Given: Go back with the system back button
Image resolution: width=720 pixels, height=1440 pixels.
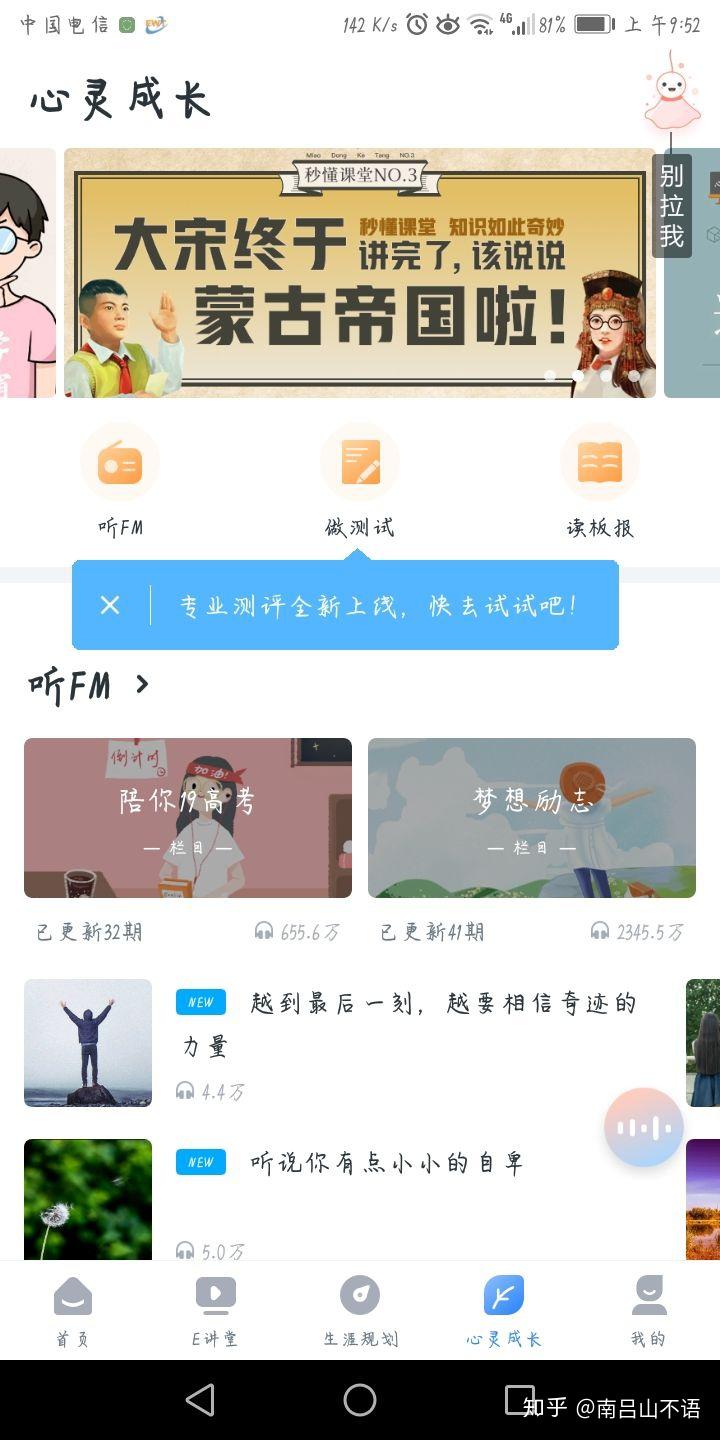Looking at the screenshot, I should click(x=200, y=1400).
